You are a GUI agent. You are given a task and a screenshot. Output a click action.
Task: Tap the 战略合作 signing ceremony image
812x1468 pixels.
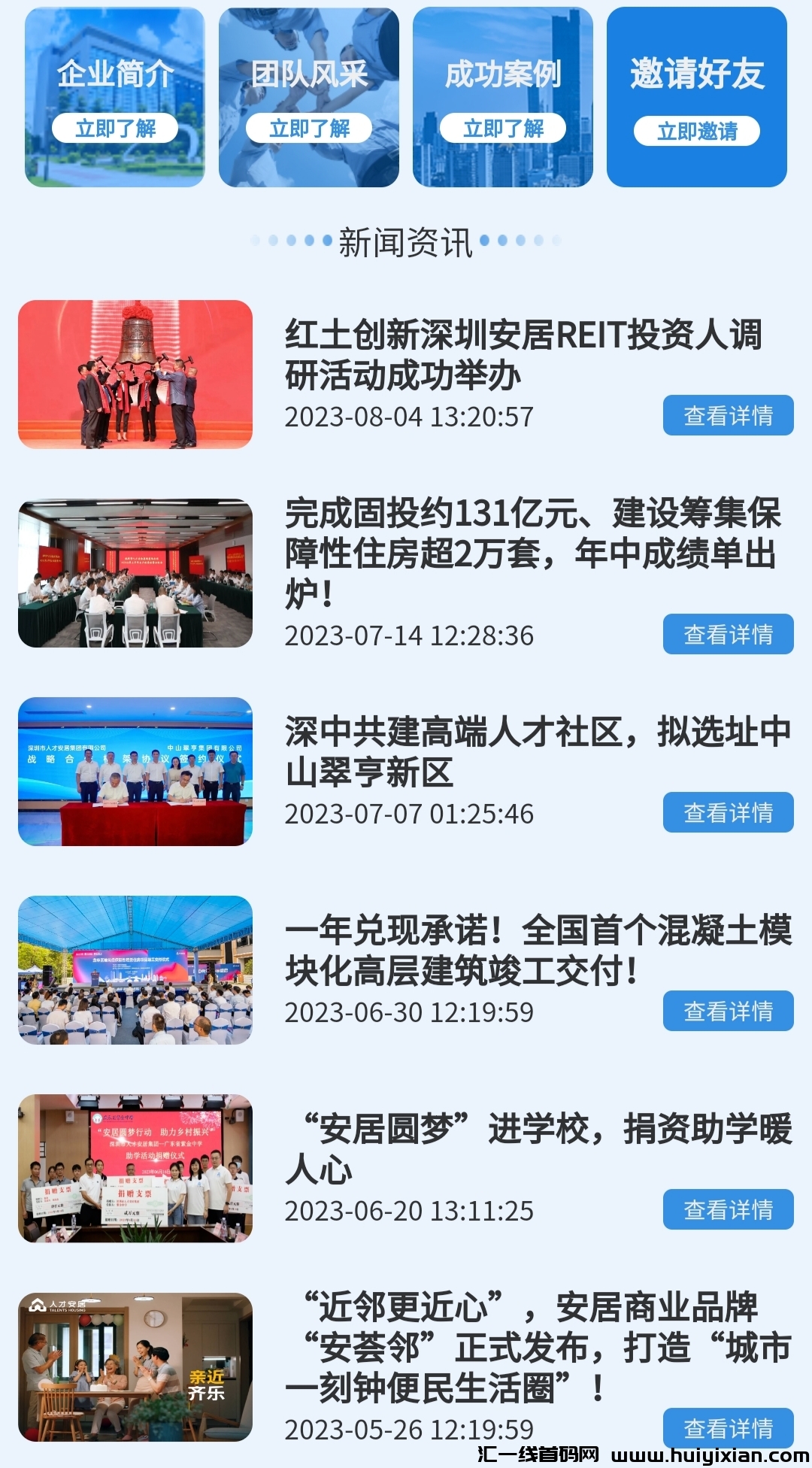135,772
